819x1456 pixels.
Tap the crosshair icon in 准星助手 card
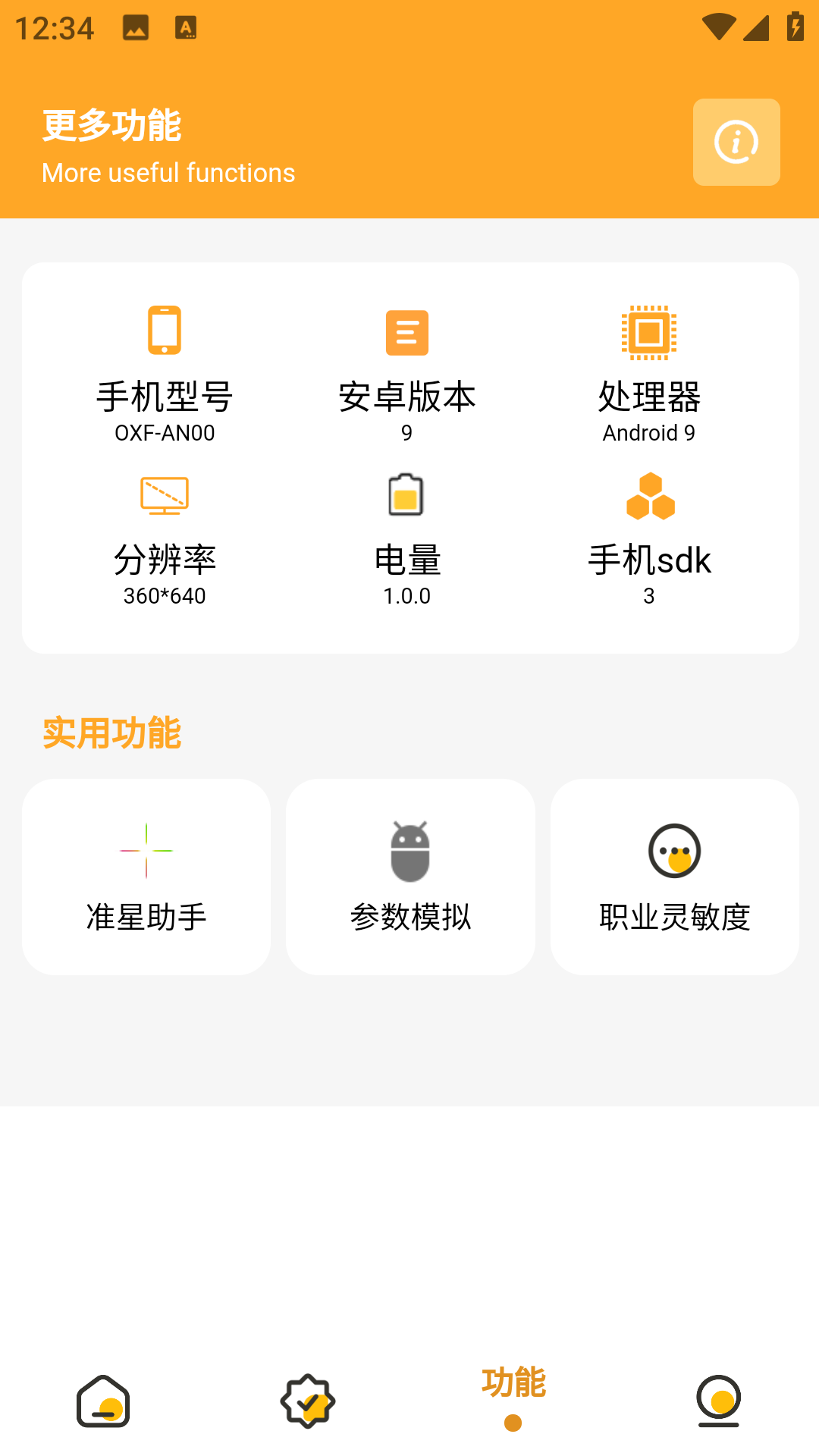[x=146, y=851]
